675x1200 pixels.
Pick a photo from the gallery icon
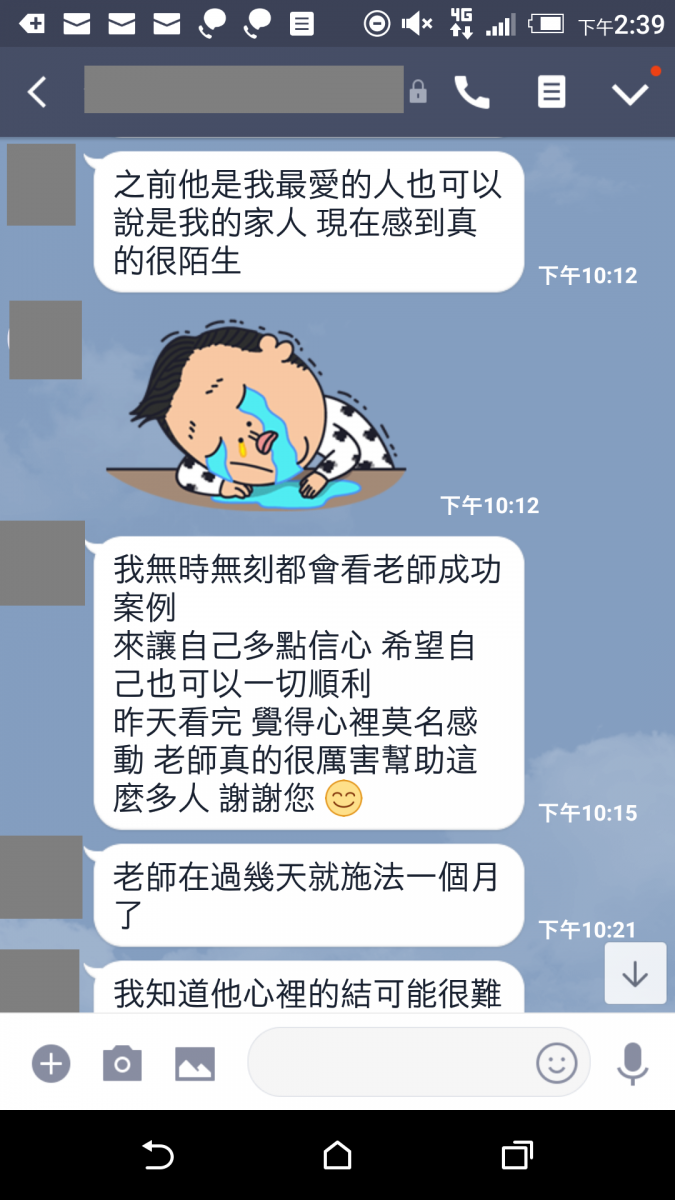(x=195, y=1062)
